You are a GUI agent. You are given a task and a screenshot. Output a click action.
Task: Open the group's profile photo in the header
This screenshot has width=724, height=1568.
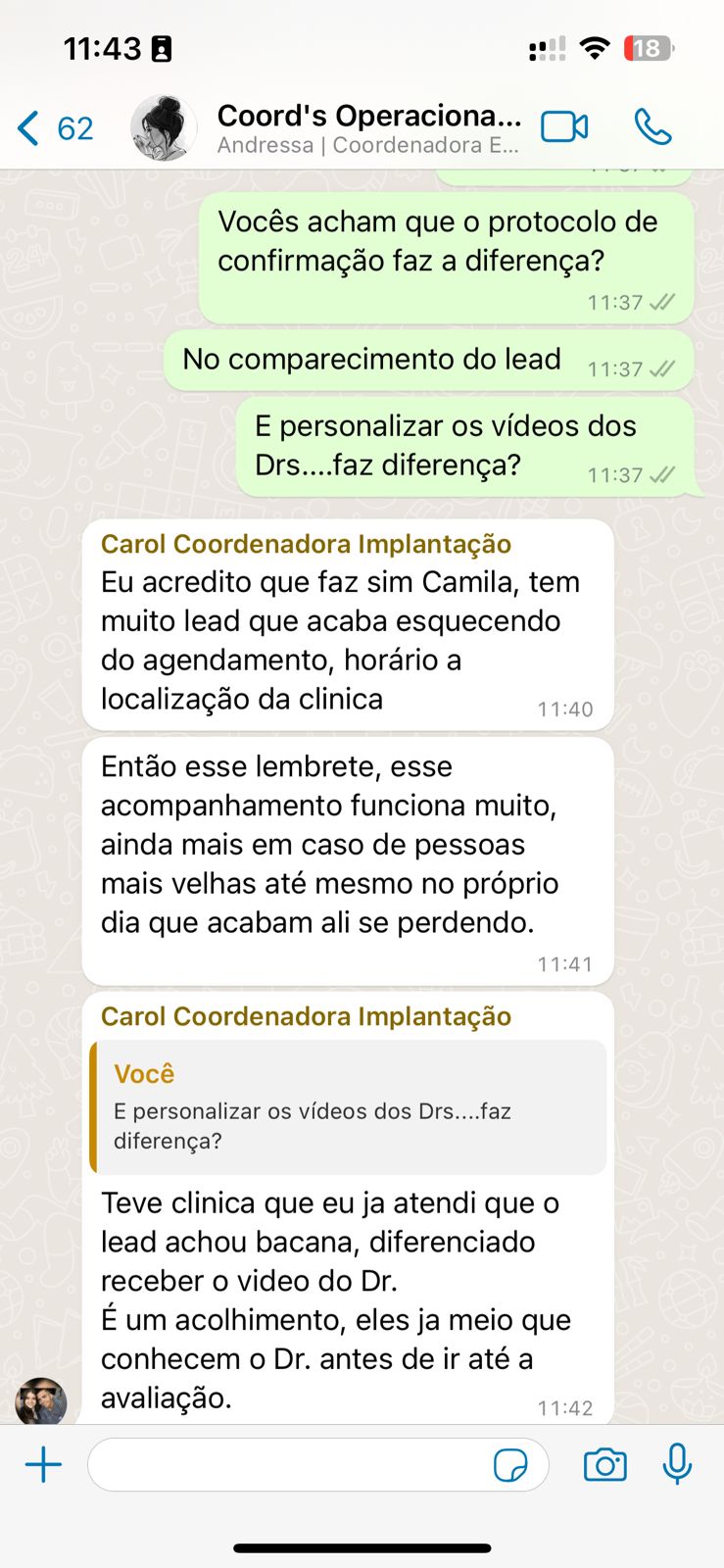point(164,128)
